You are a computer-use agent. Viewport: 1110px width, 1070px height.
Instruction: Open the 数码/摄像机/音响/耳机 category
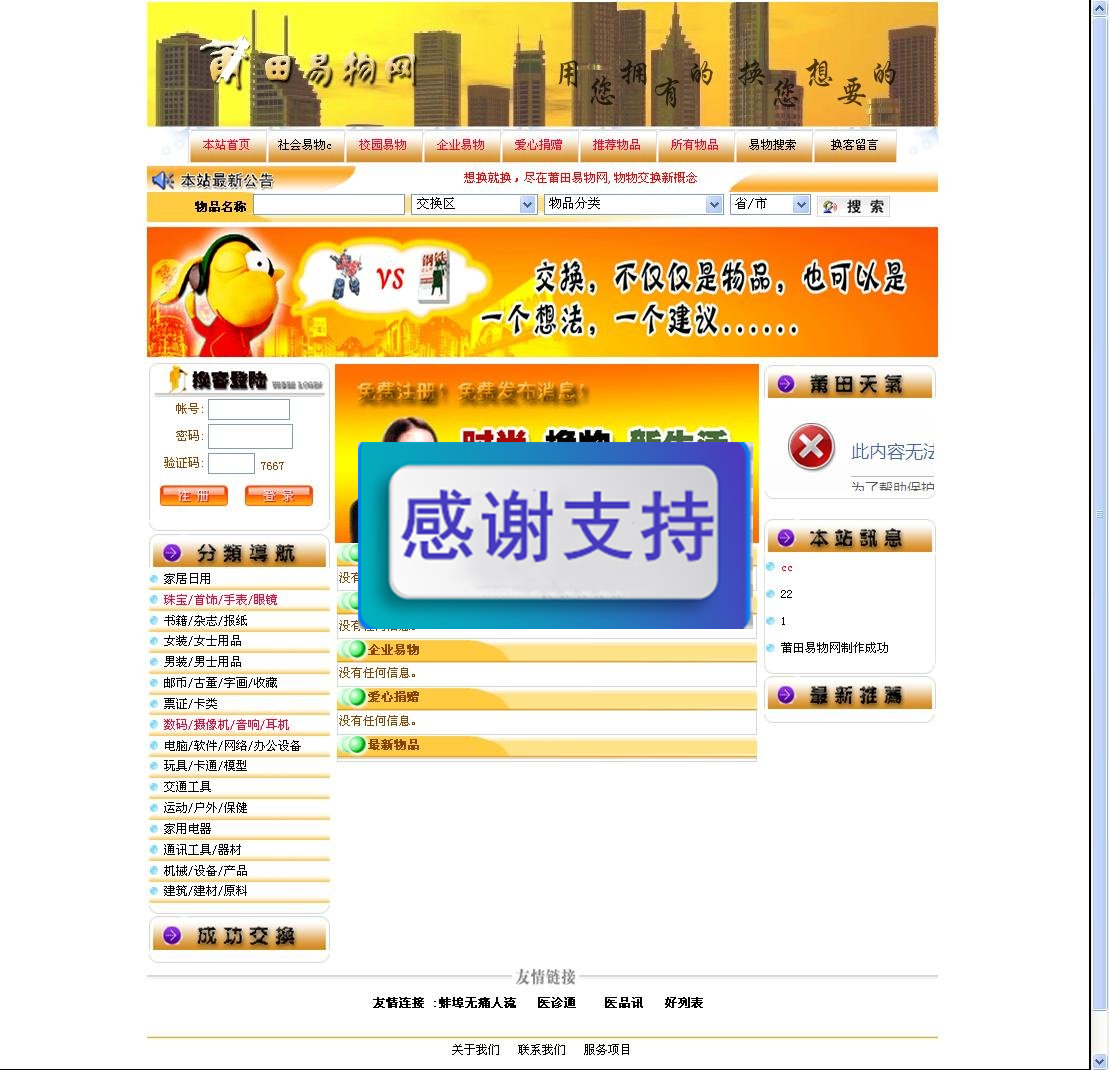point(226,725)
